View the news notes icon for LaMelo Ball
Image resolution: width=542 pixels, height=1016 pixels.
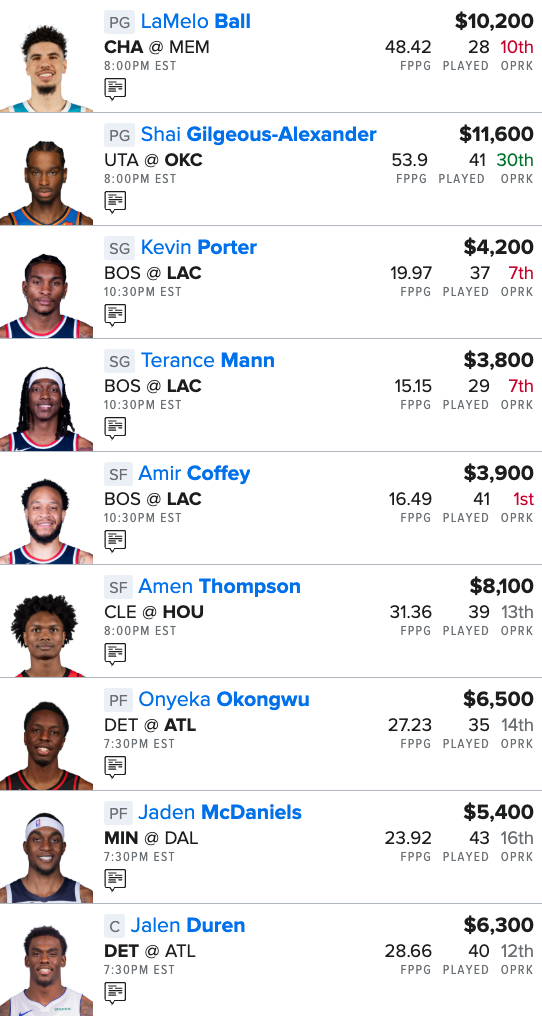click(115, 89)
